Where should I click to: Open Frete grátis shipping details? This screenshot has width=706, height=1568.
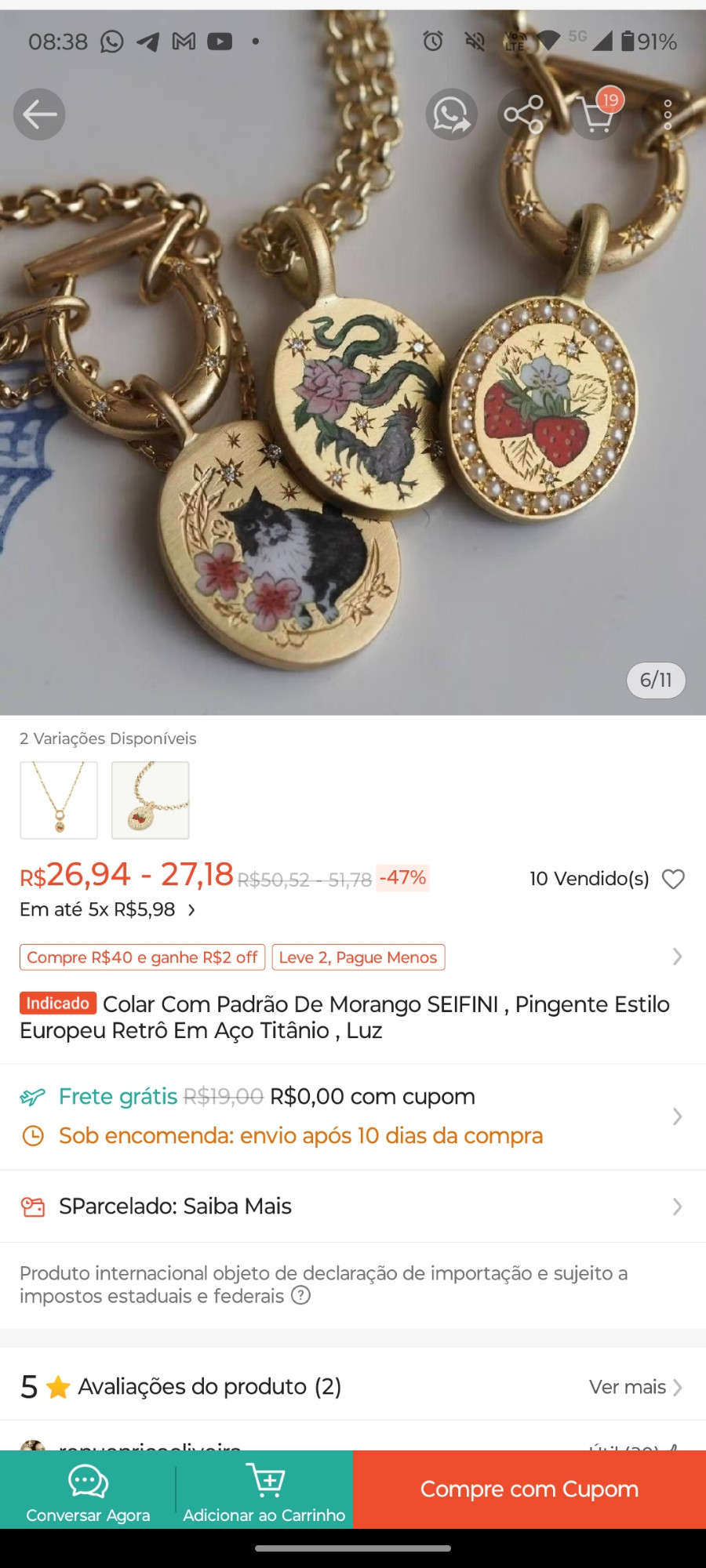[353, 1116]
